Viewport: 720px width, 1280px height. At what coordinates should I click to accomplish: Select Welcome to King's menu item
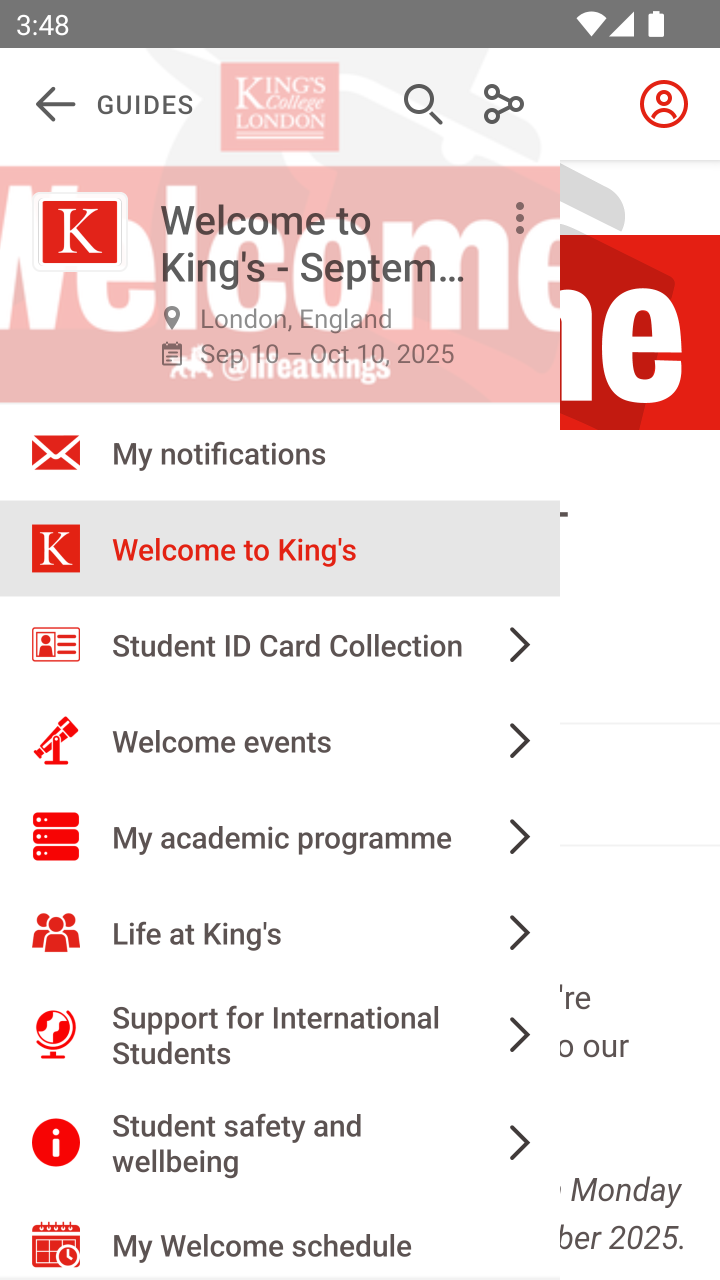pyautogui.click(x=234, y=550)
